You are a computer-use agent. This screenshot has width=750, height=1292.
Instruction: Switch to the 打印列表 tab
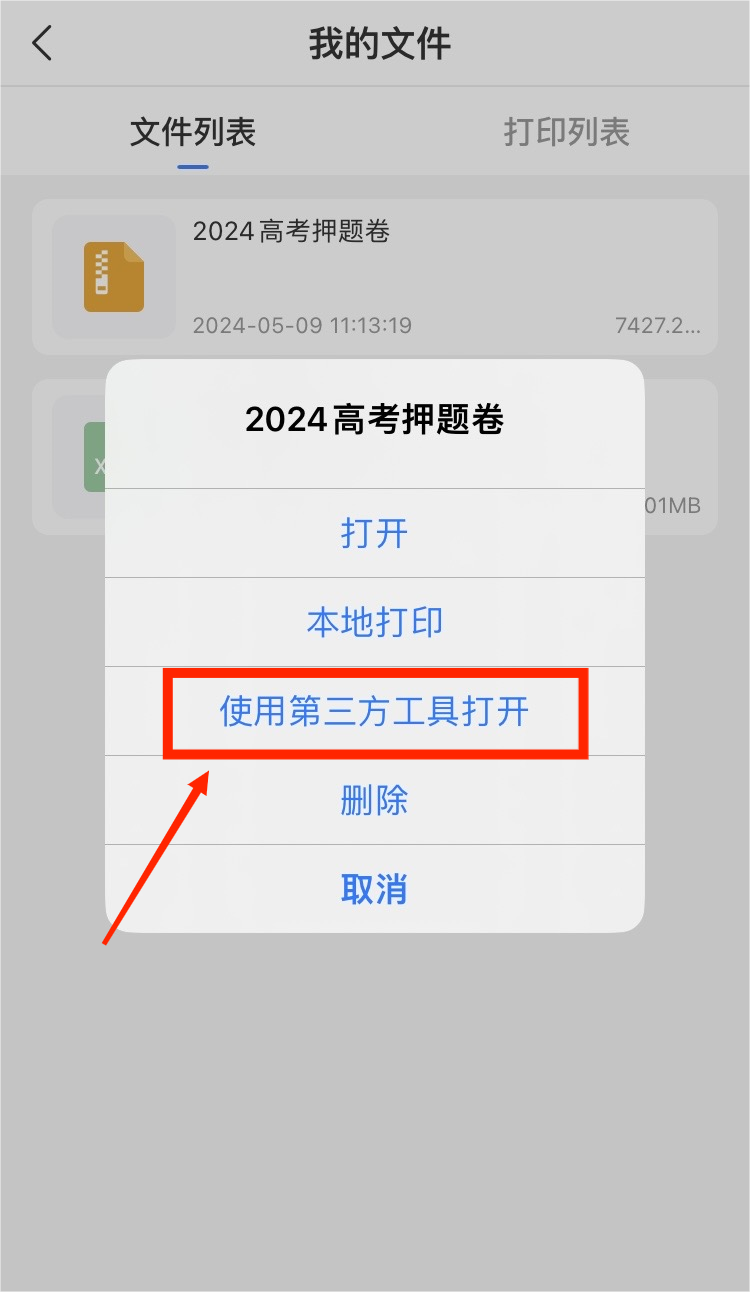pos(566,133)
